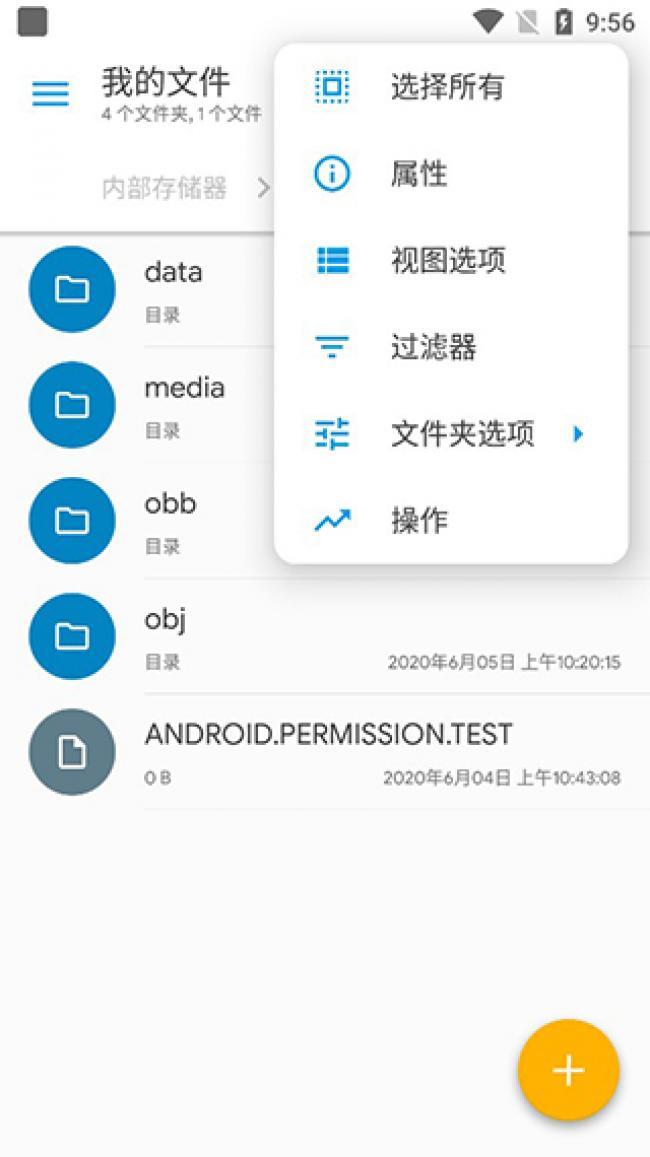Open the 过滤器 filter option
Viewport: 650px width, 1157px height.
433,348
